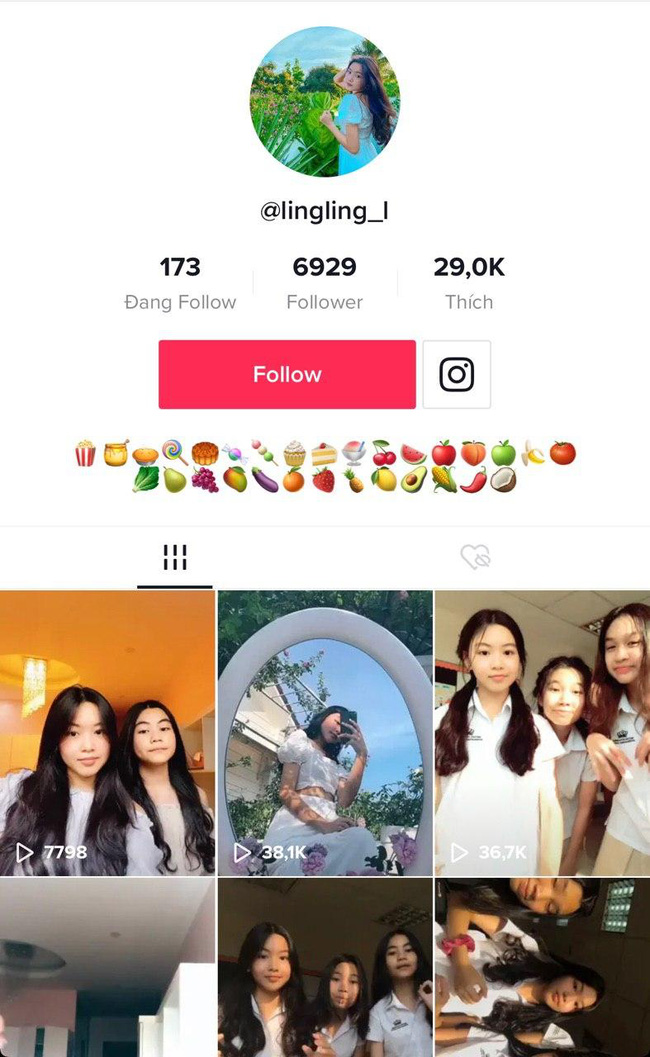Play the video with 7798 views
650x1057 pixels.
click(x=107, y=732)
